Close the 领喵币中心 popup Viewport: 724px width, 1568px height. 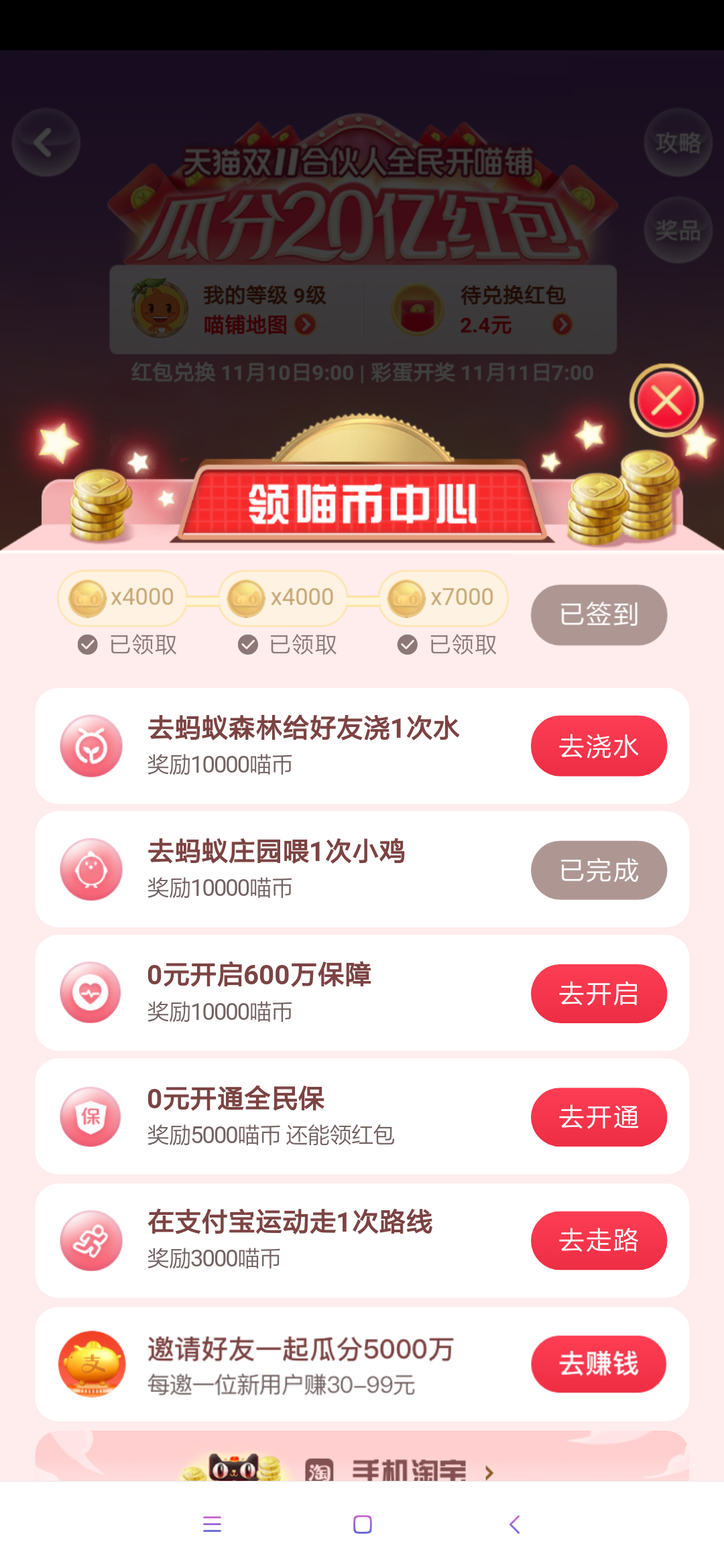click(x=666, y=401)
